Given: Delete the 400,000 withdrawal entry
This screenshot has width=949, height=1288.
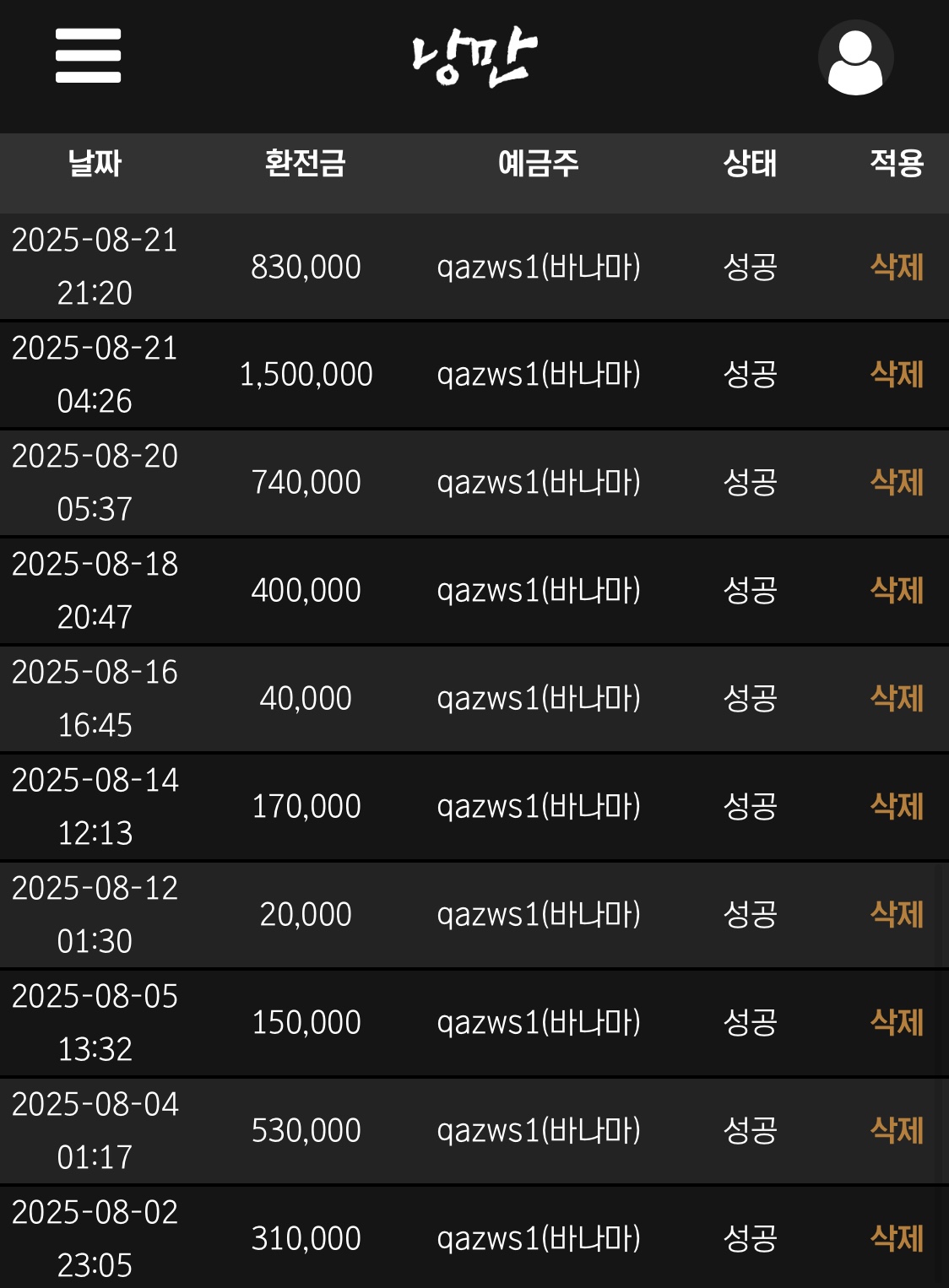Looking at the screenshot, I should [x=897, y=590].
